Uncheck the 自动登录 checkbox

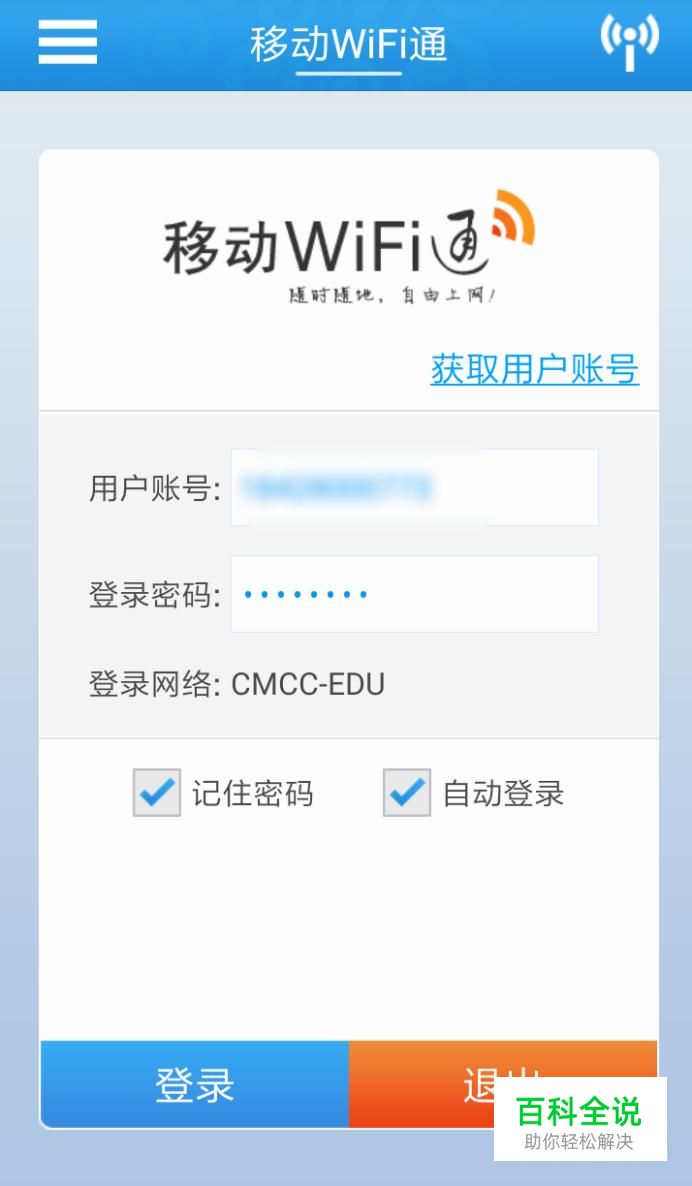[x=407, y=793]
